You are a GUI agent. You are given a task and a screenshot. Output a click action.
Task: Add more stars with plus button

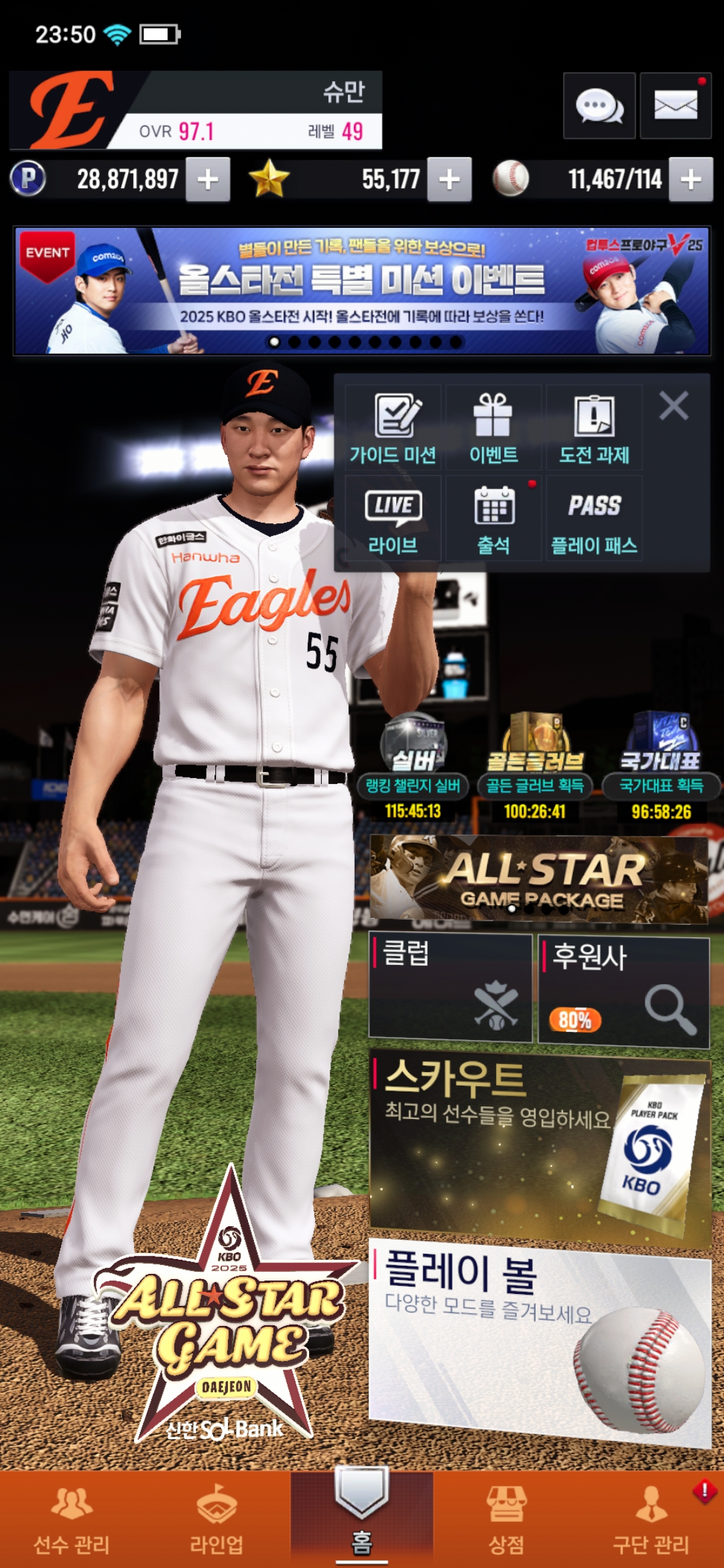[449, 180]
